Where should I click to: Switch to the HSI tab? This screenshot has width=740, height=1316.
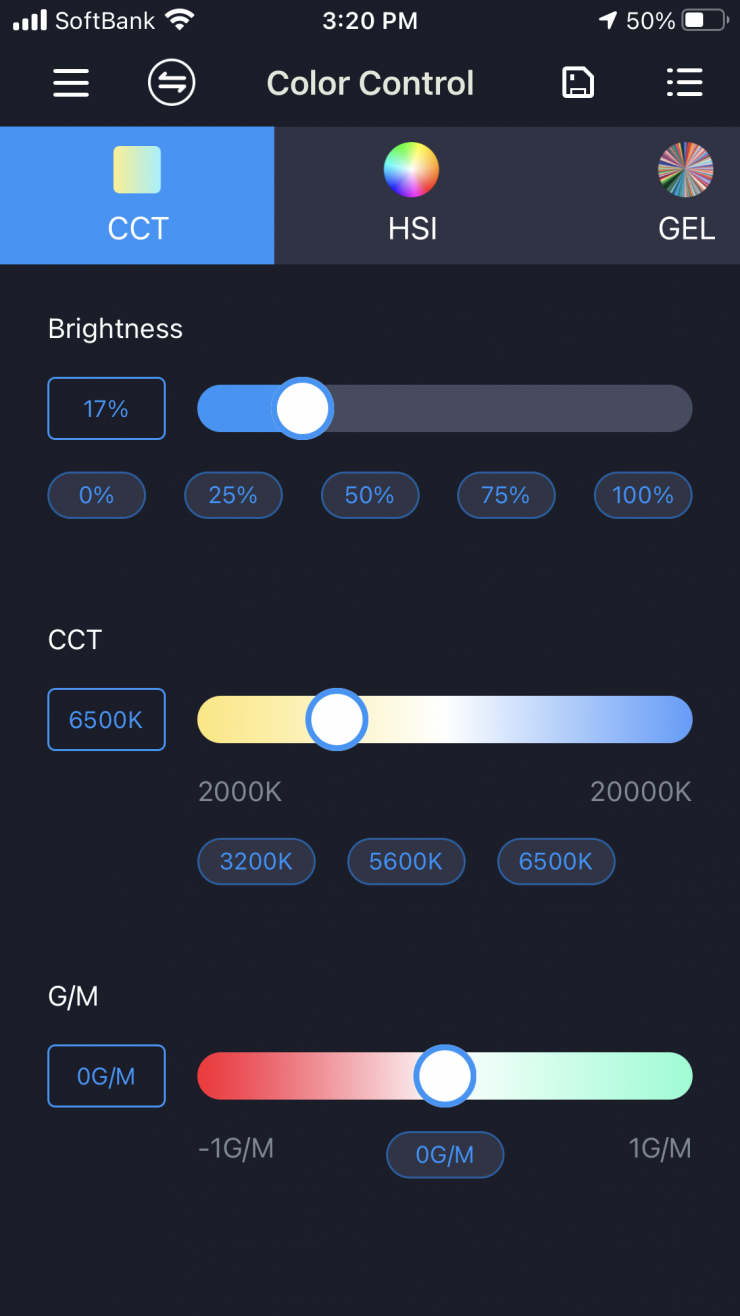click(412, 195)
